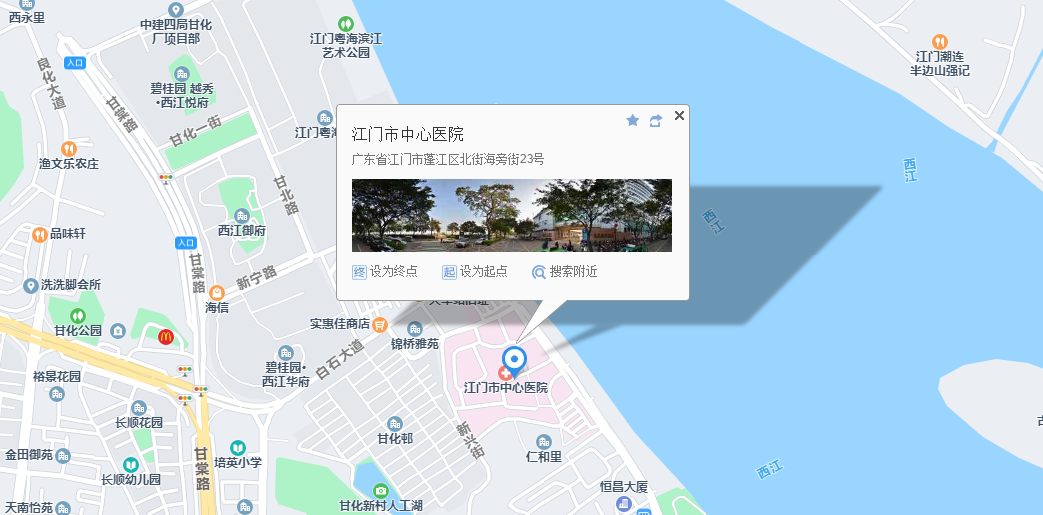This screenshot has height=515, width=1043.
Task: Search nearby places via 搜索附近
Action: coord(565,272)
